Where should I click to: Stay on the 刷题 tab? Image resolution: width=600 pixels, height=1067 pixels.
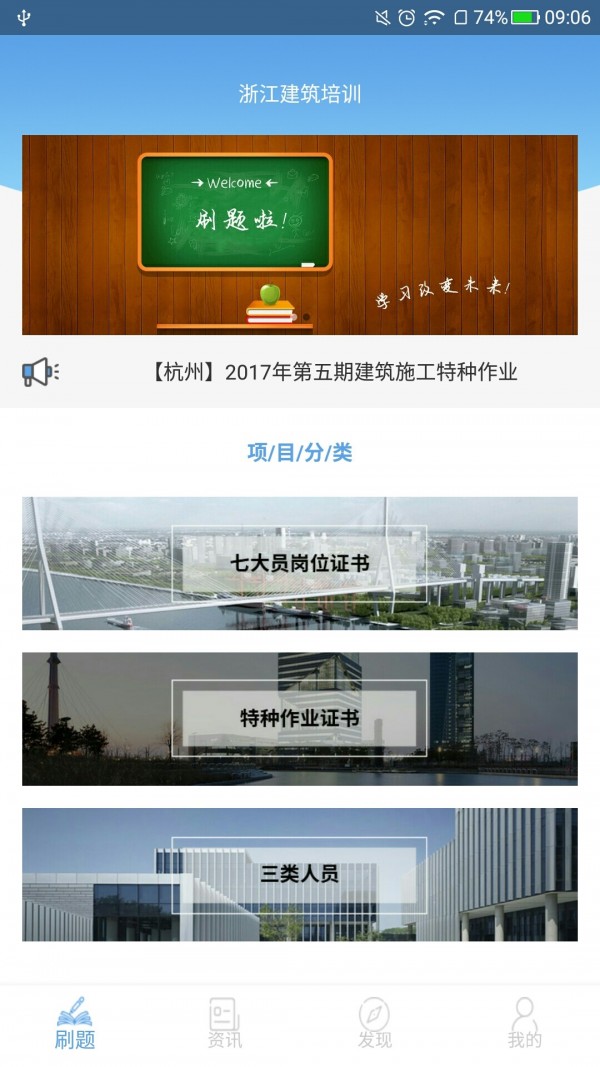[x=75, y=1023]
